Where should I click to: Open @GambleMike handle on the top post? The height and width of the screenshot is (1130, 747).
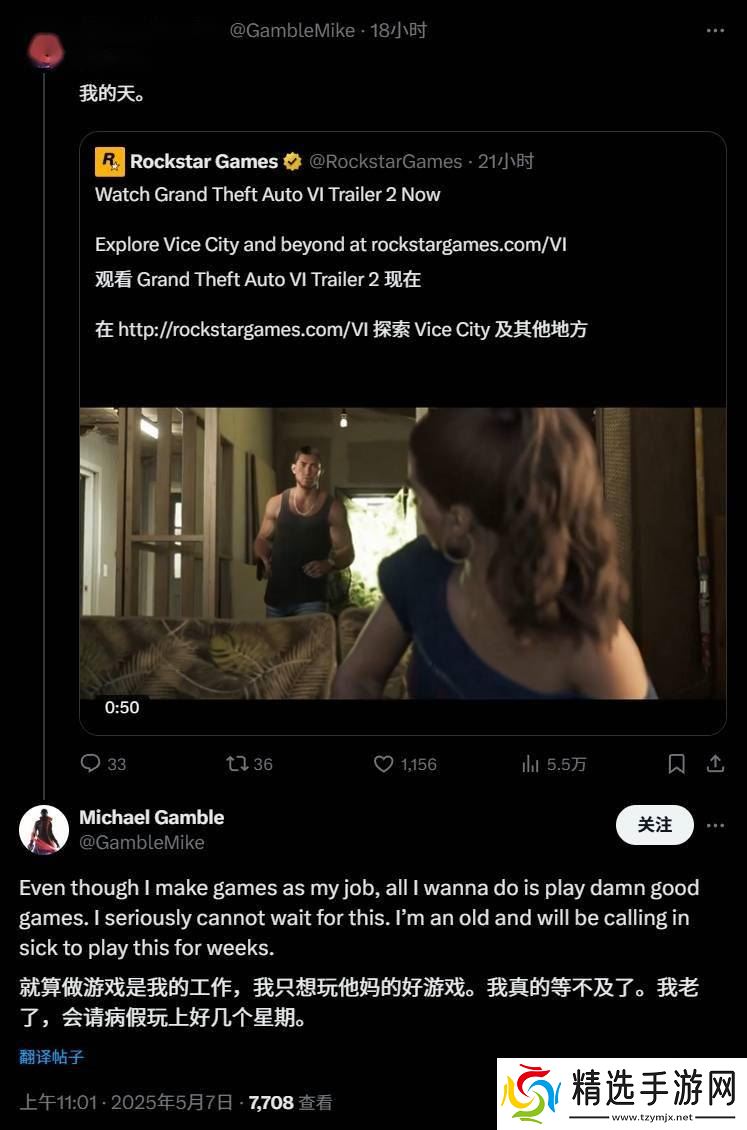pos(292,31)
